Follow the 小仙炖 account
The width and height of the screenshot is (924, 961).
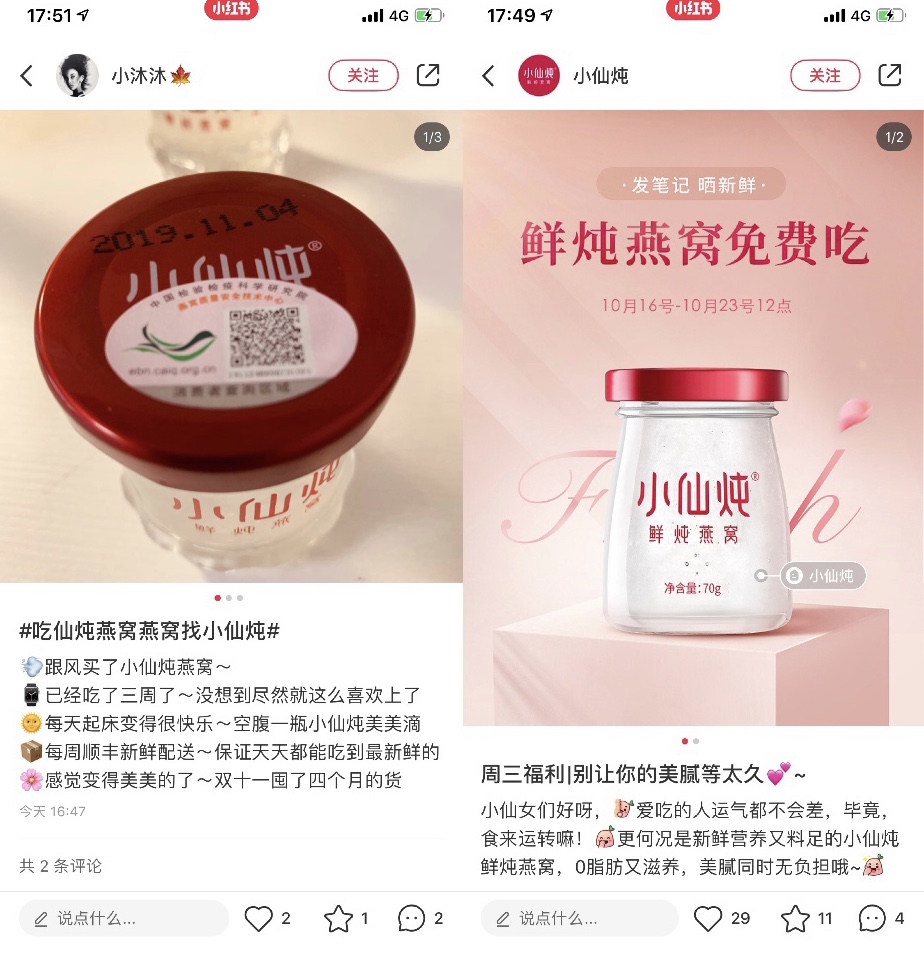click(x=824, y=76)
